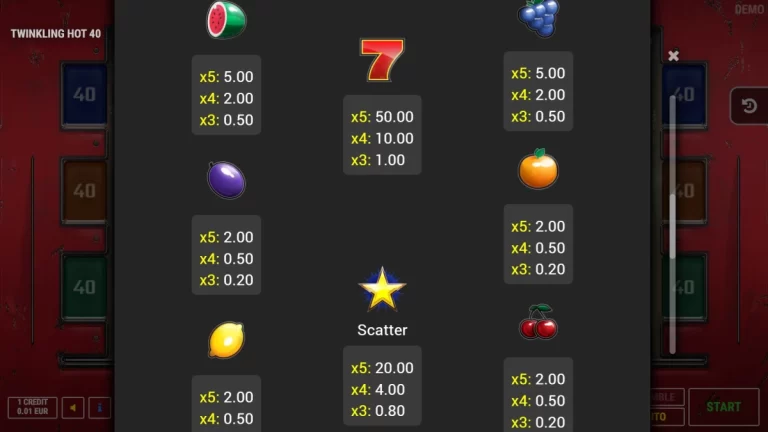This screenshot has width=768, height=432.
Task: Tap the paytable scrollbar track
Action: 672,224
